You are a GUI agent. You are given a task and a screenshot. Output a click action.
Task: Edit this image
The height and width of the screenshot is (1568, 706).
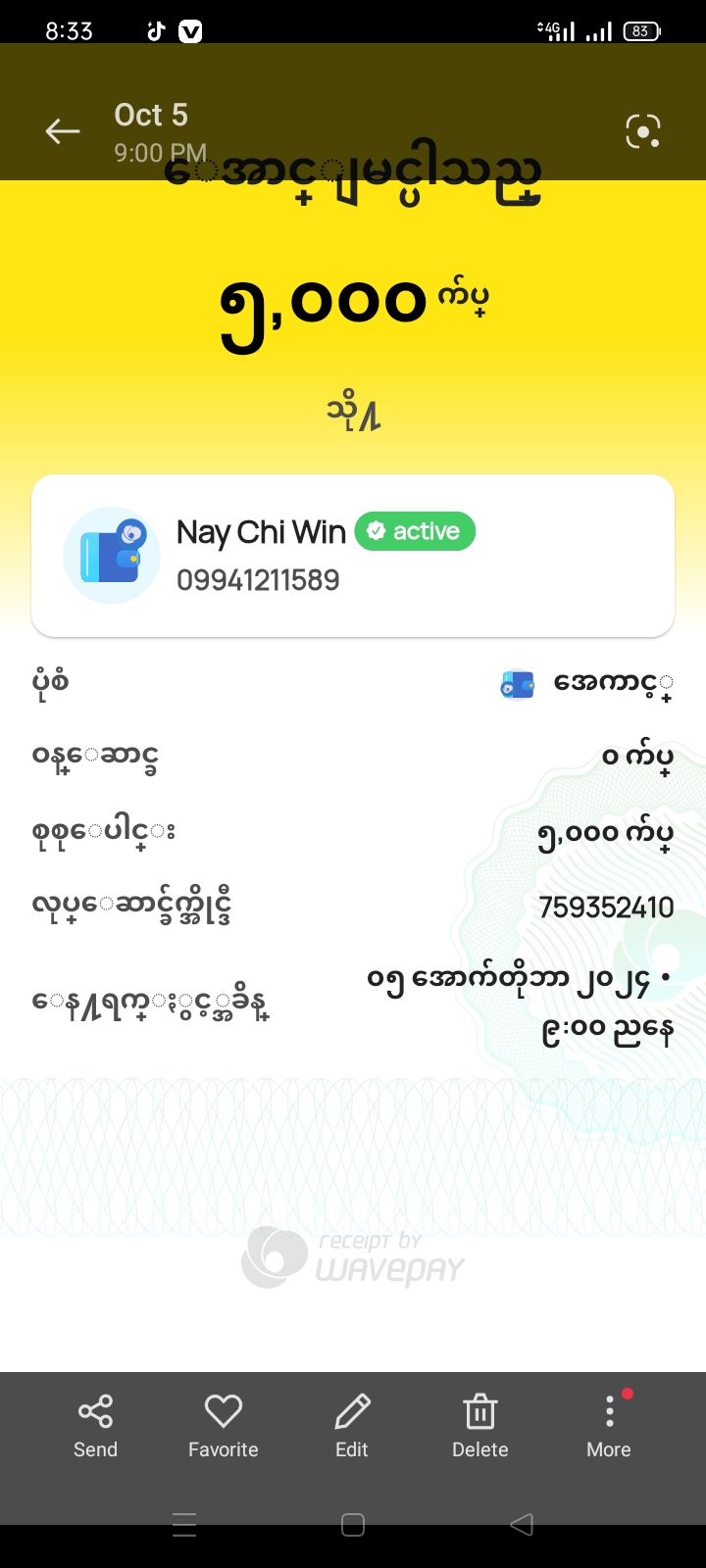tap(352, 1426)
